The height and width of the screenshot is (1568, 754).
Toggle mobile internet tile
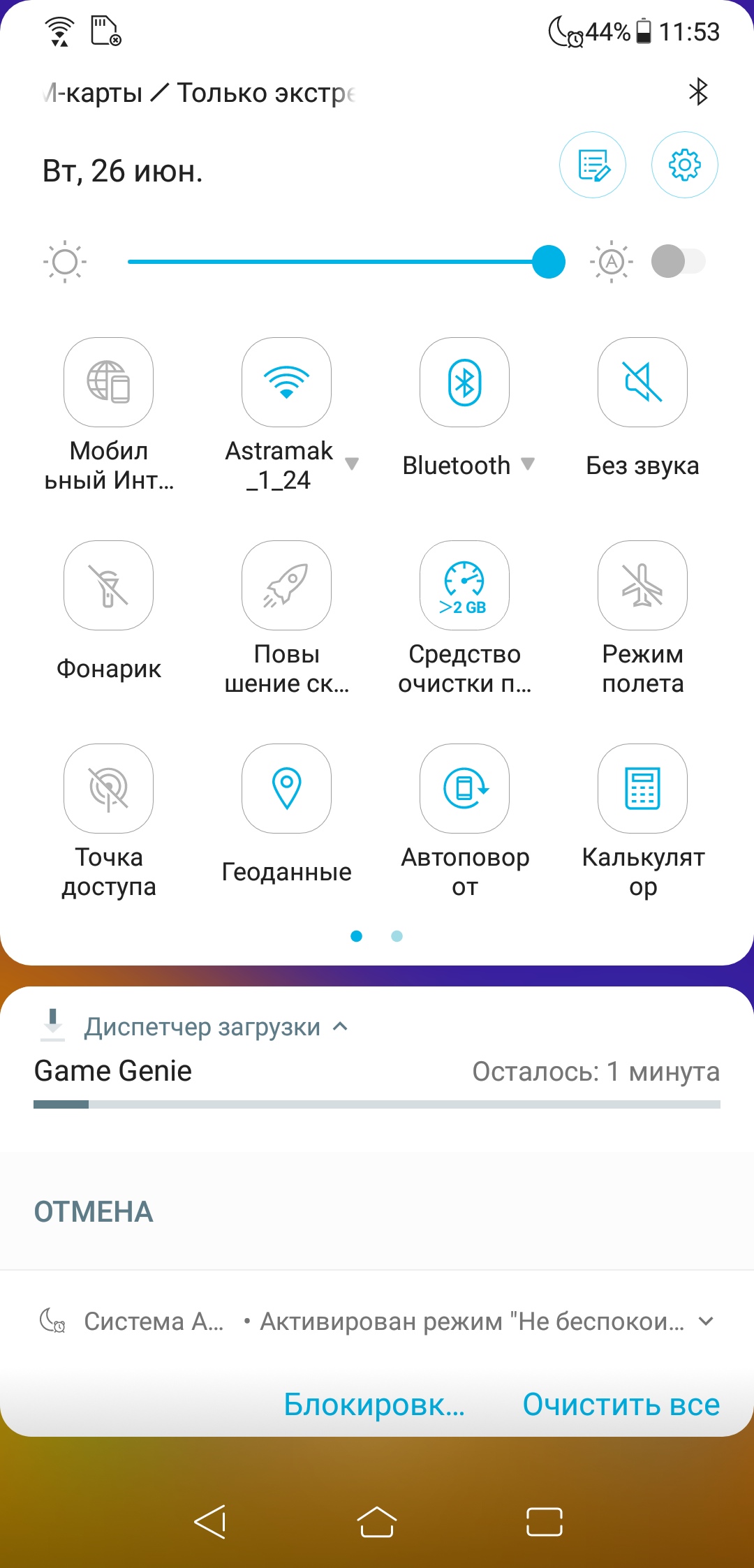click(108, 383)
